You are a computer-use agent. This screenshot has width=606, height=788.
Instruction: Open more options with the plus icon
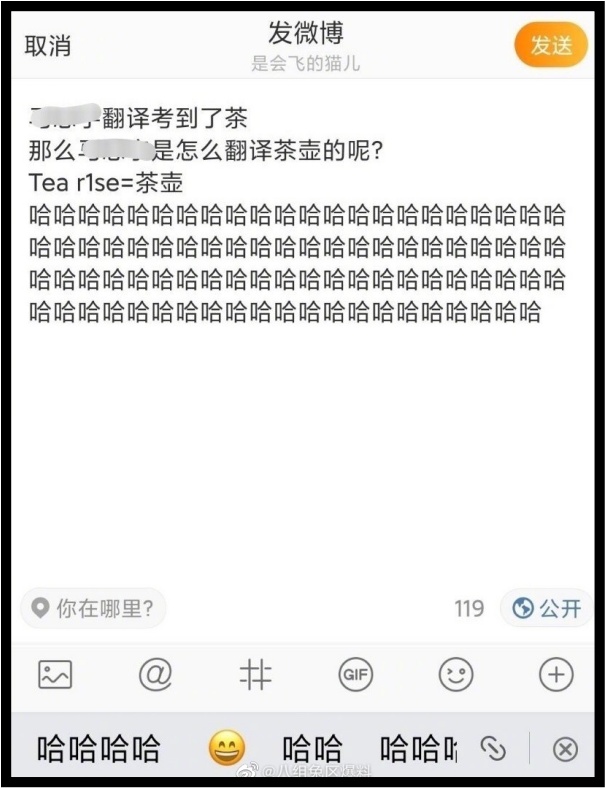click(x=556, y=675)
